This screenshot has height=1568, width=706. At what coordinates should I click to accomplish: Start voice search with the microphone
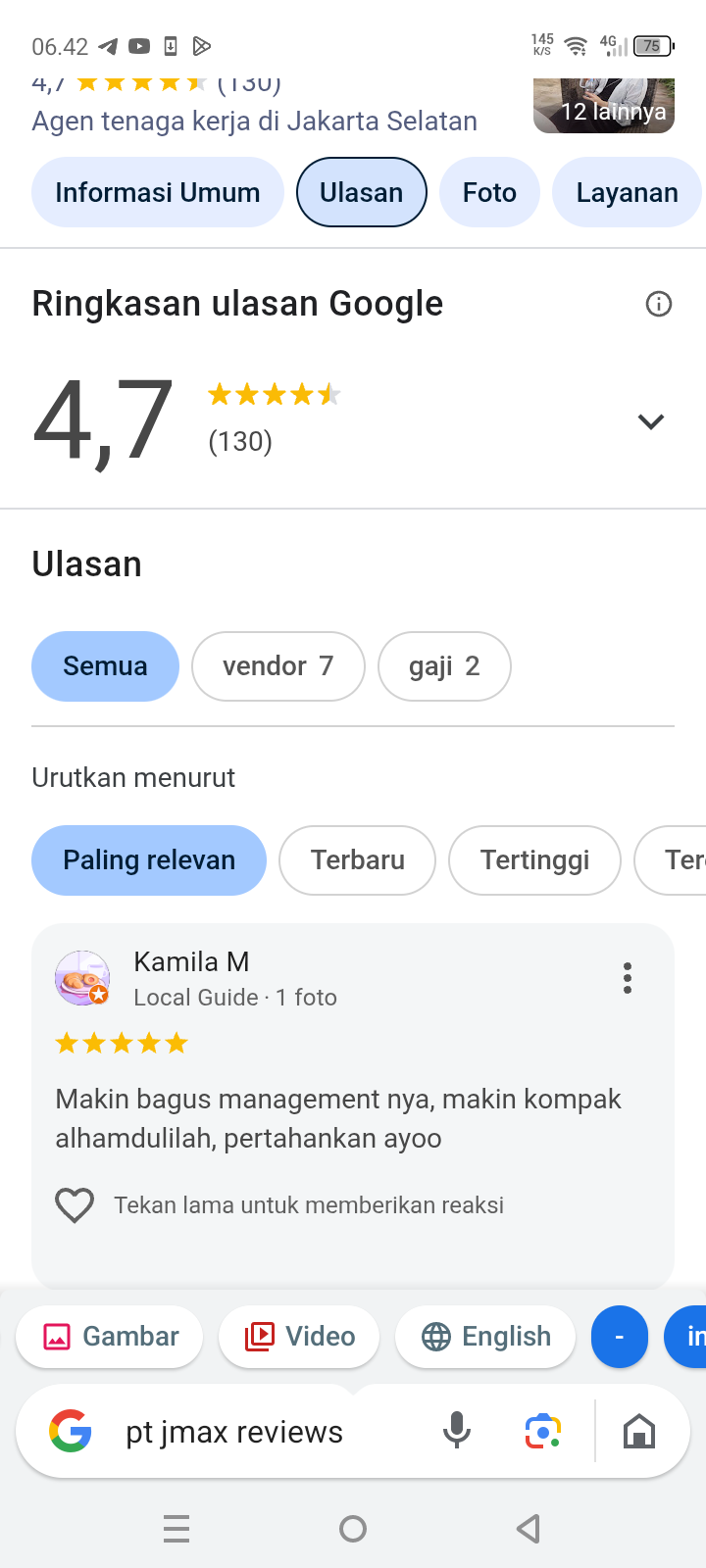(456, 1432)
